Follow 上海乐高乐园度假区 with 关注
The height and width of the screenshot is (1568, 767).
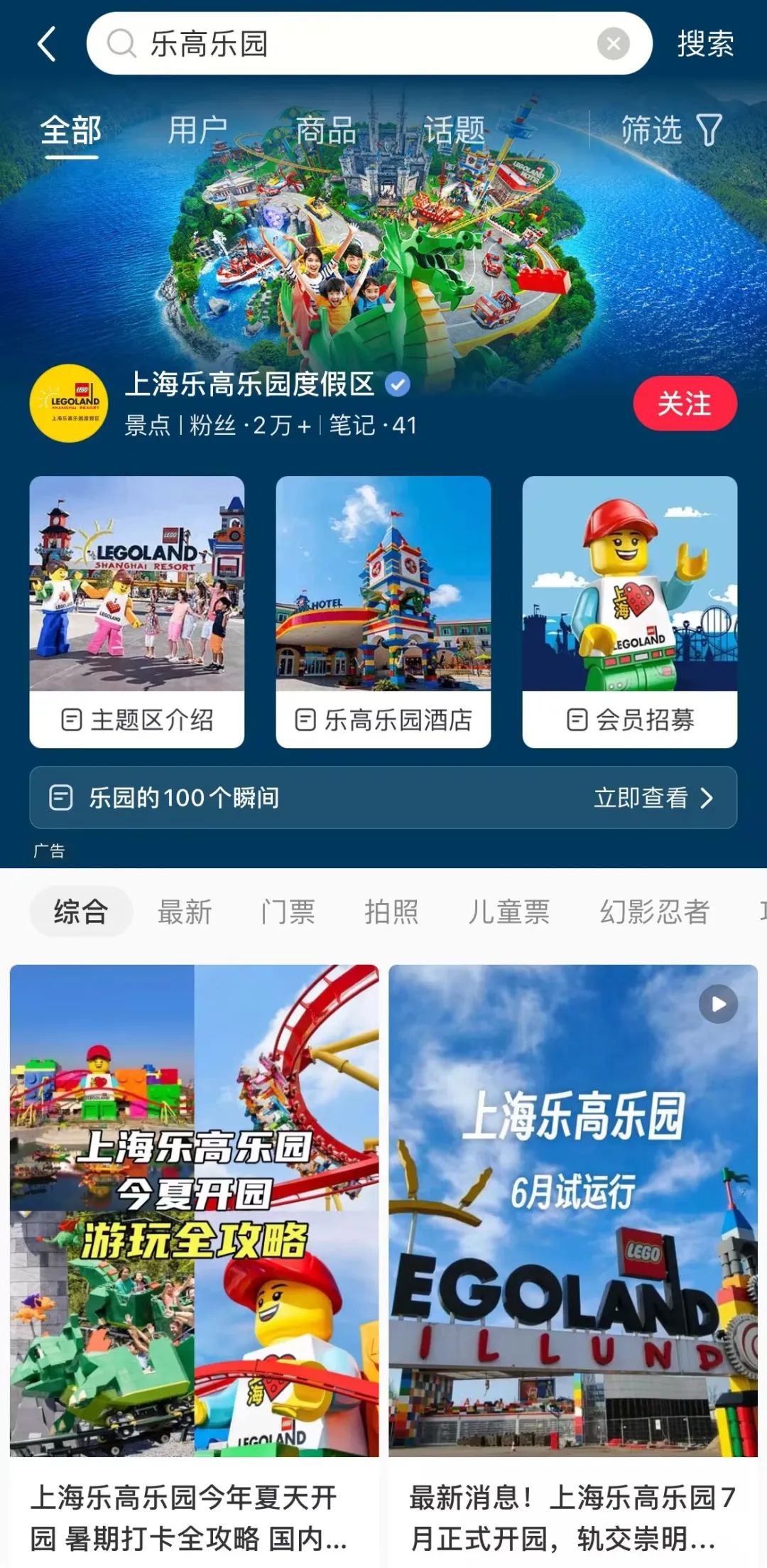click(685, 404)
